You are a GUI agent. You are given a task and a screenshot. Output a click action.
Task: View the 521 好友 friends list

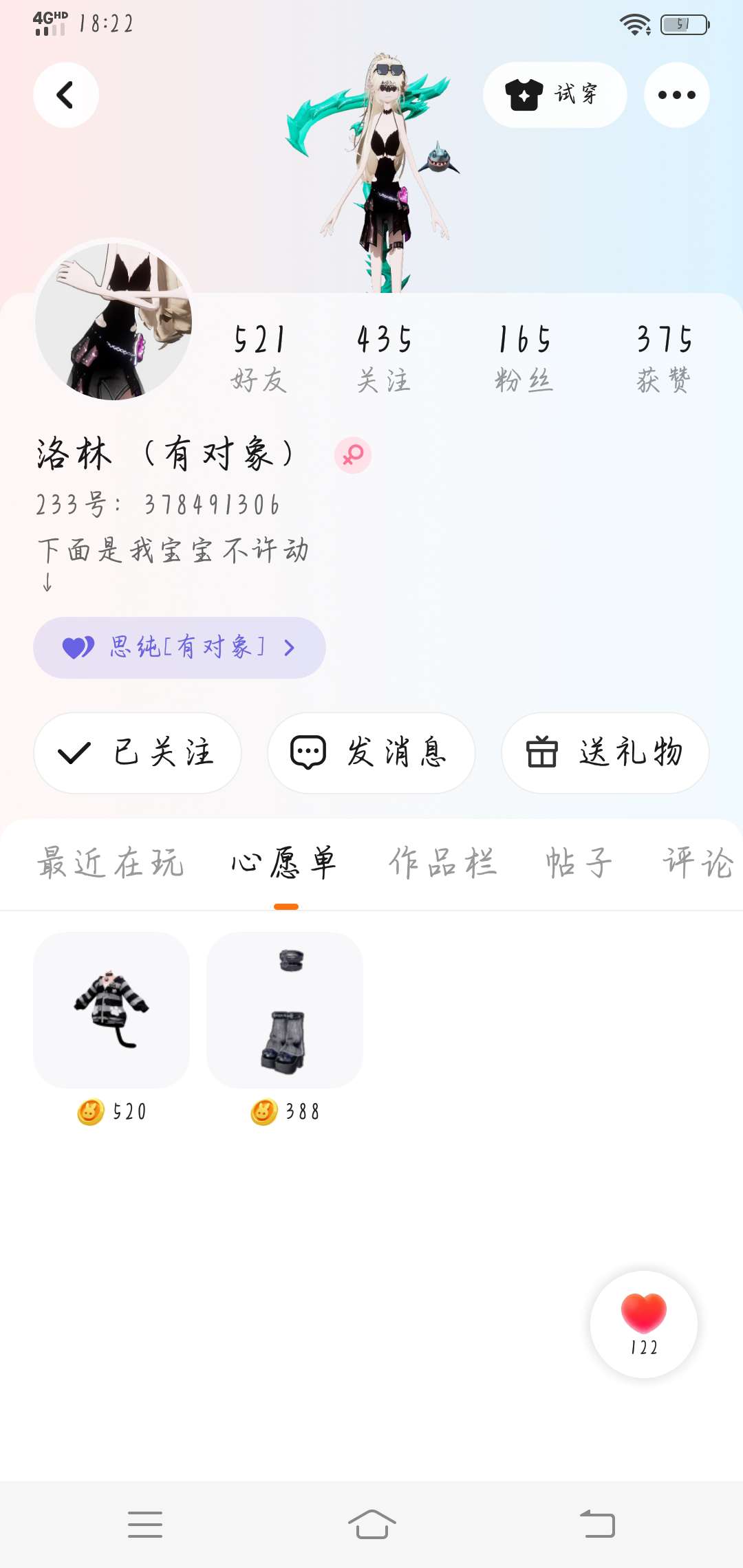coord(259,358)
